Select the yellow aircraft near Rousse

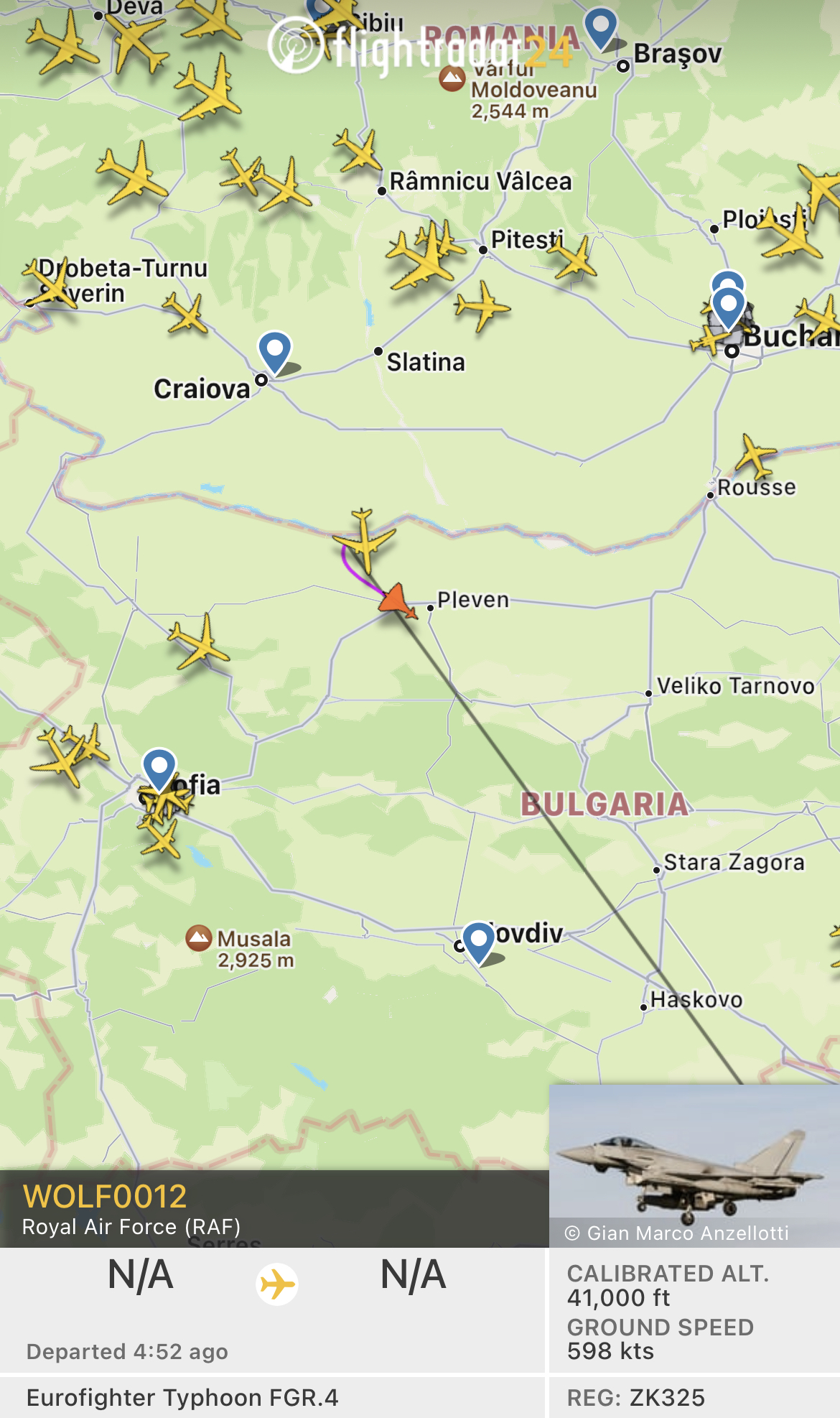[x=756, y=455]
